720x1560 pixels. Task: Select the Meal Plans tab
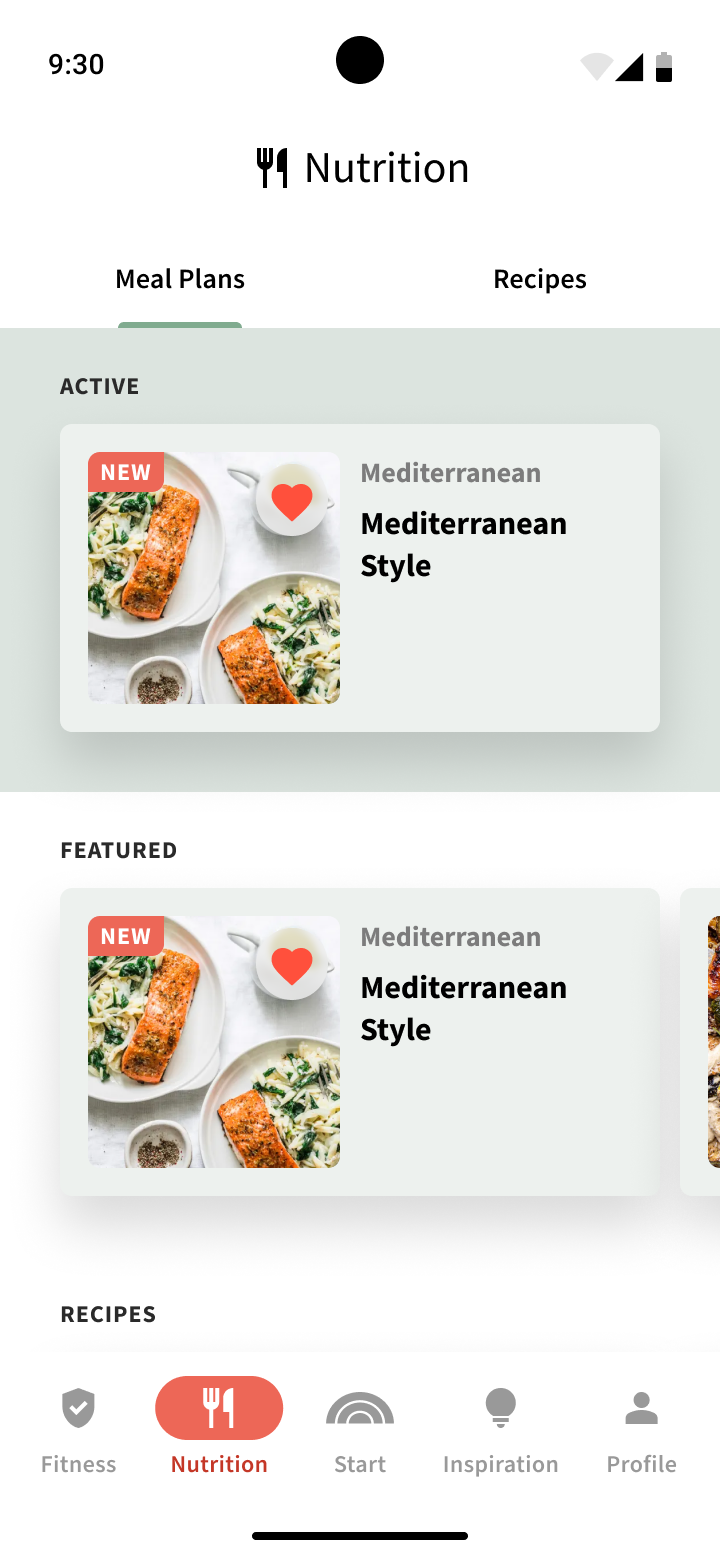[x=180, y=279]
